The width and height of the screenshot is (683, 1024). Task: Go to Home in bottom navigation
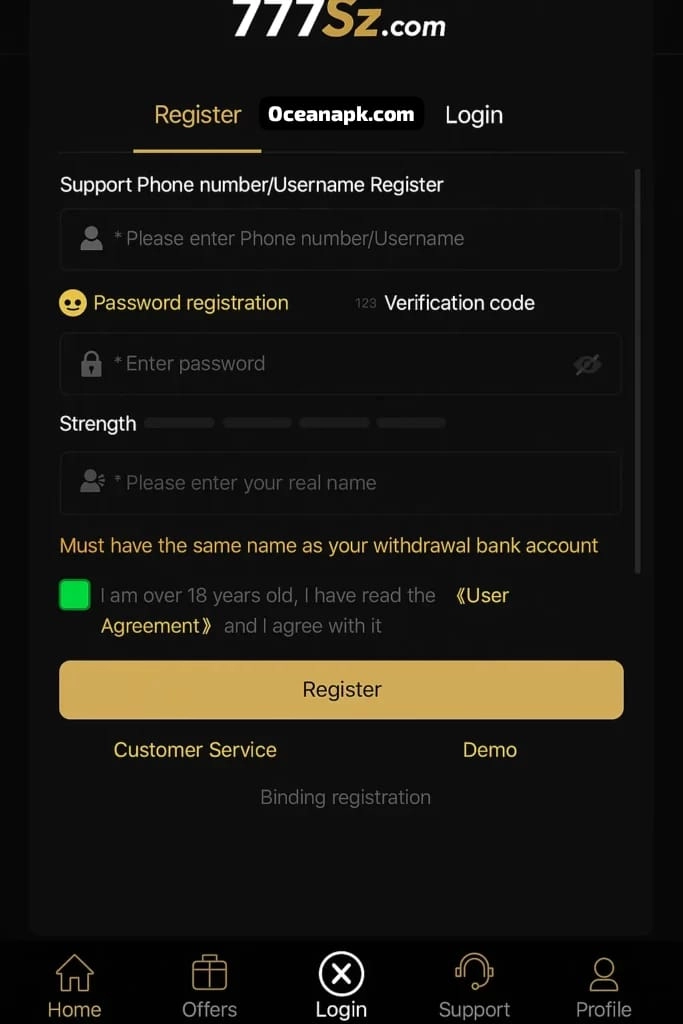[74, 985]
